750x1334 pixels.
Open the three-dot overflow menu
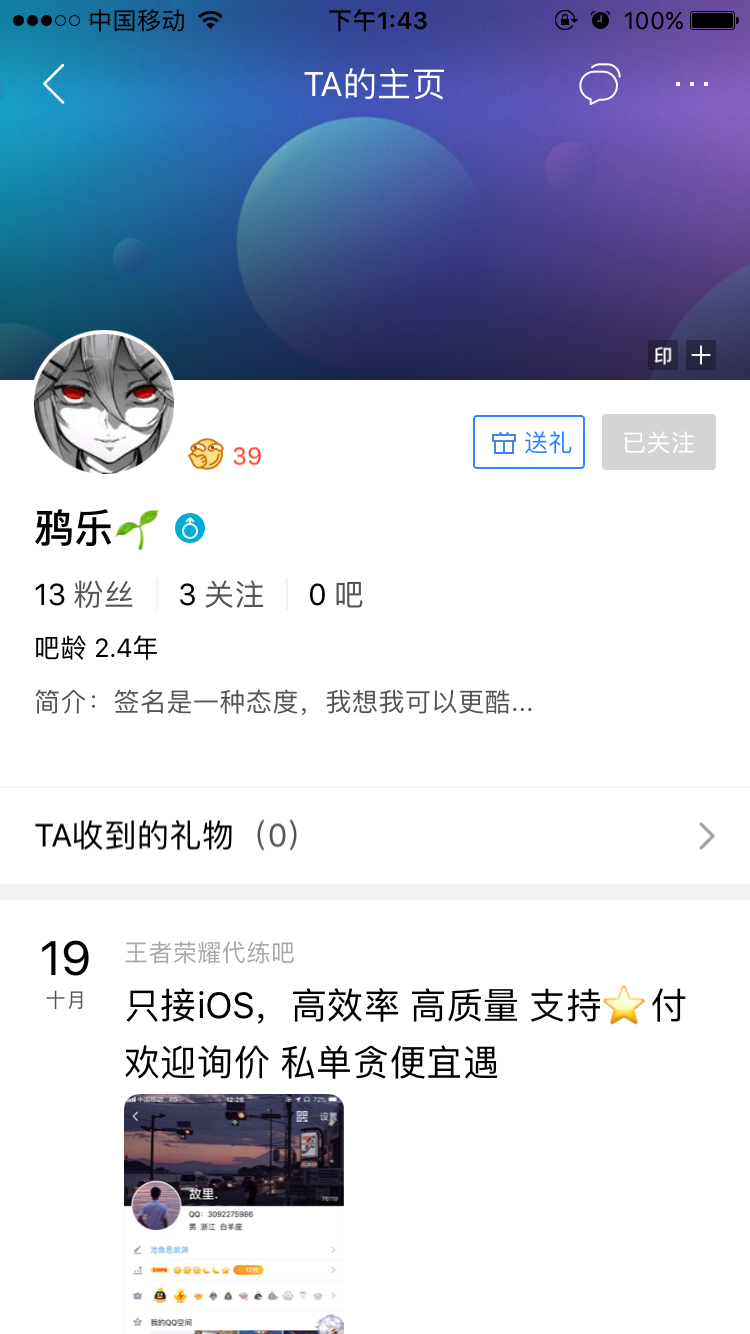(x=692, y=85)
